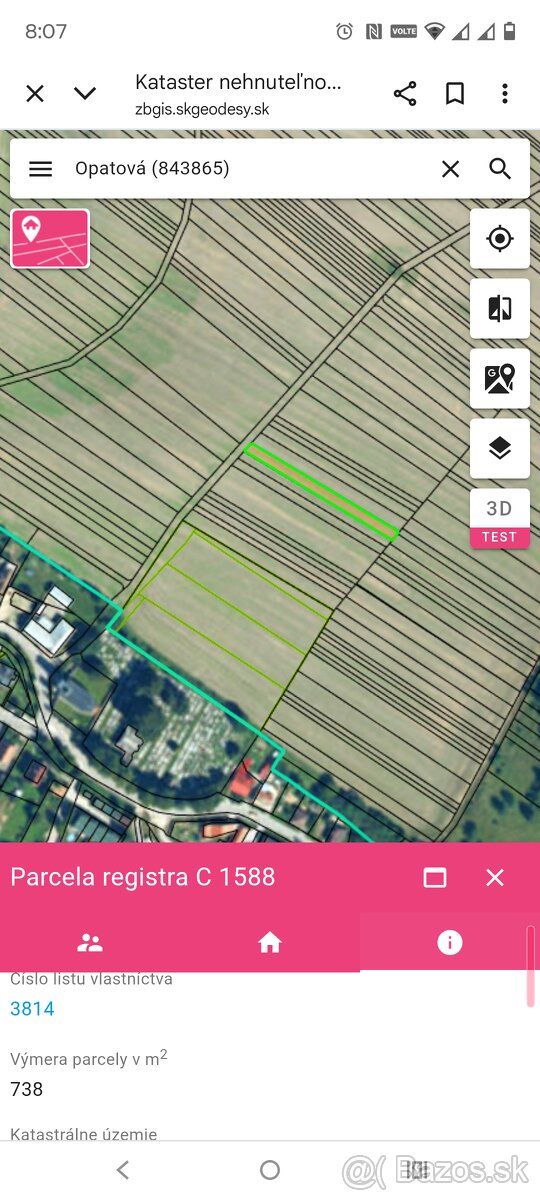Open the map compare split tool
This screenshot has width=540, height=1200.
500,308
